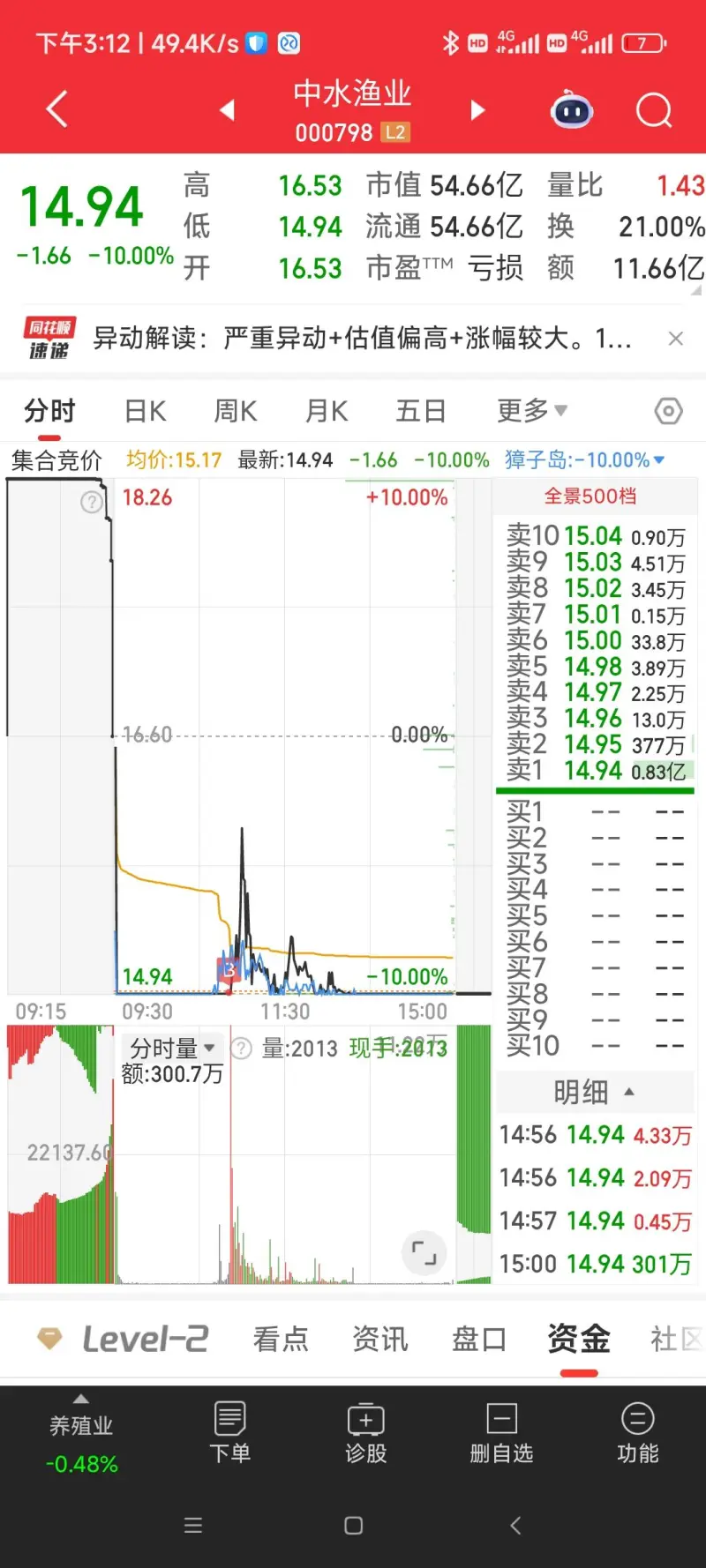Open the 全景500档 order book
Image resolution: width=706 pixels, height=1568 pixels.
pos(590,496)
